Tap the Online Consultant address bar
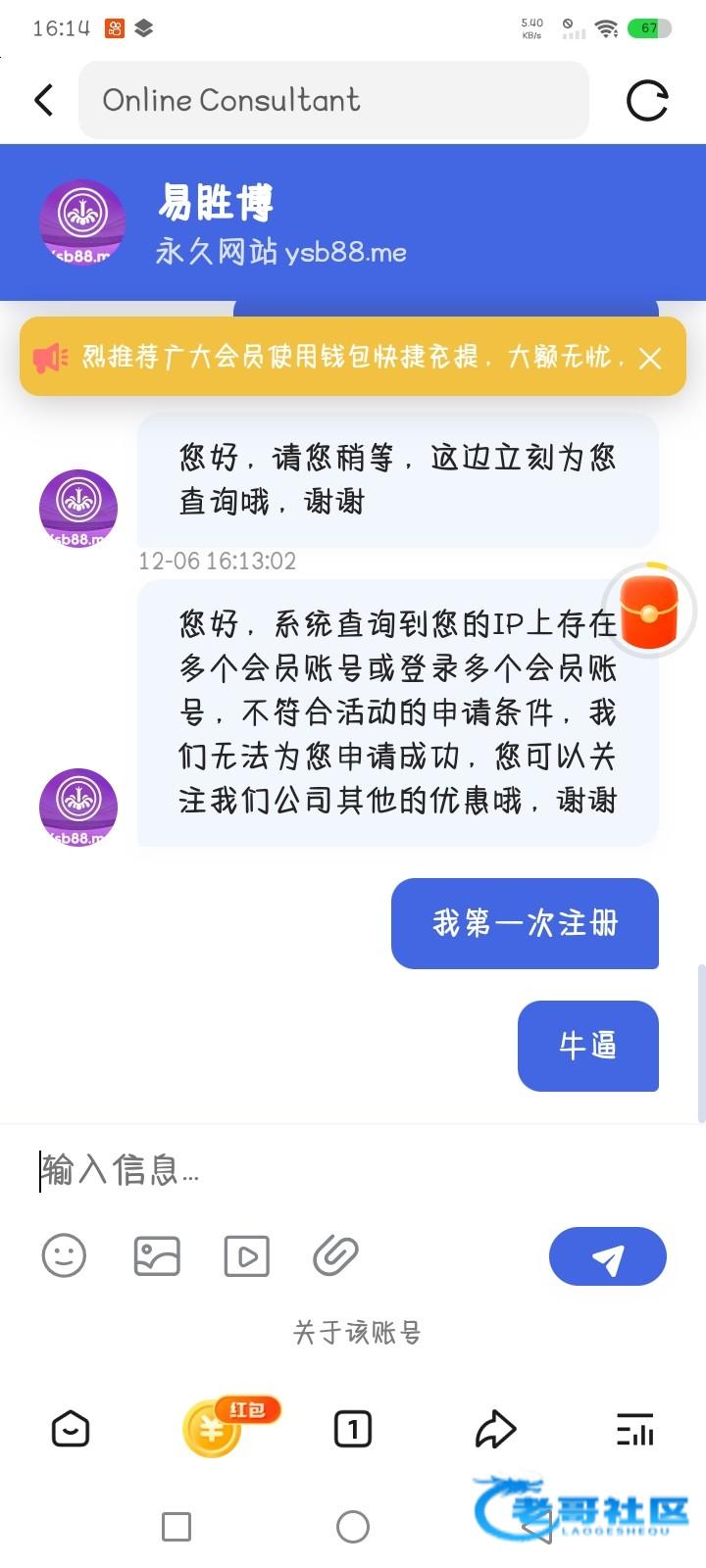 click(x=333, y=100)
